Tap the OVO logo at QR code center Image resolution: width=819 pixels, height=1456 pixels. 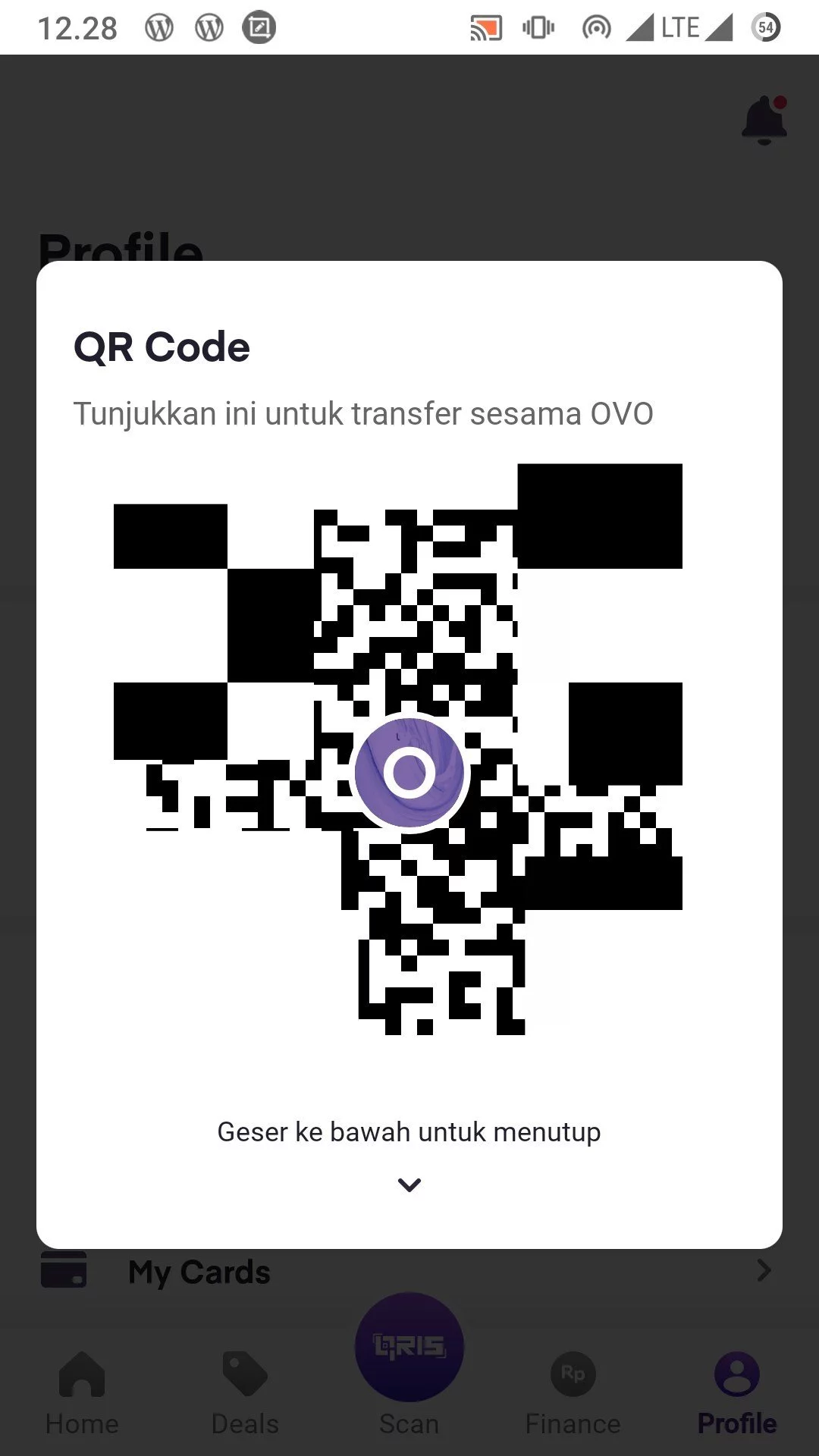pyautogui.click(x=409, y=771)
